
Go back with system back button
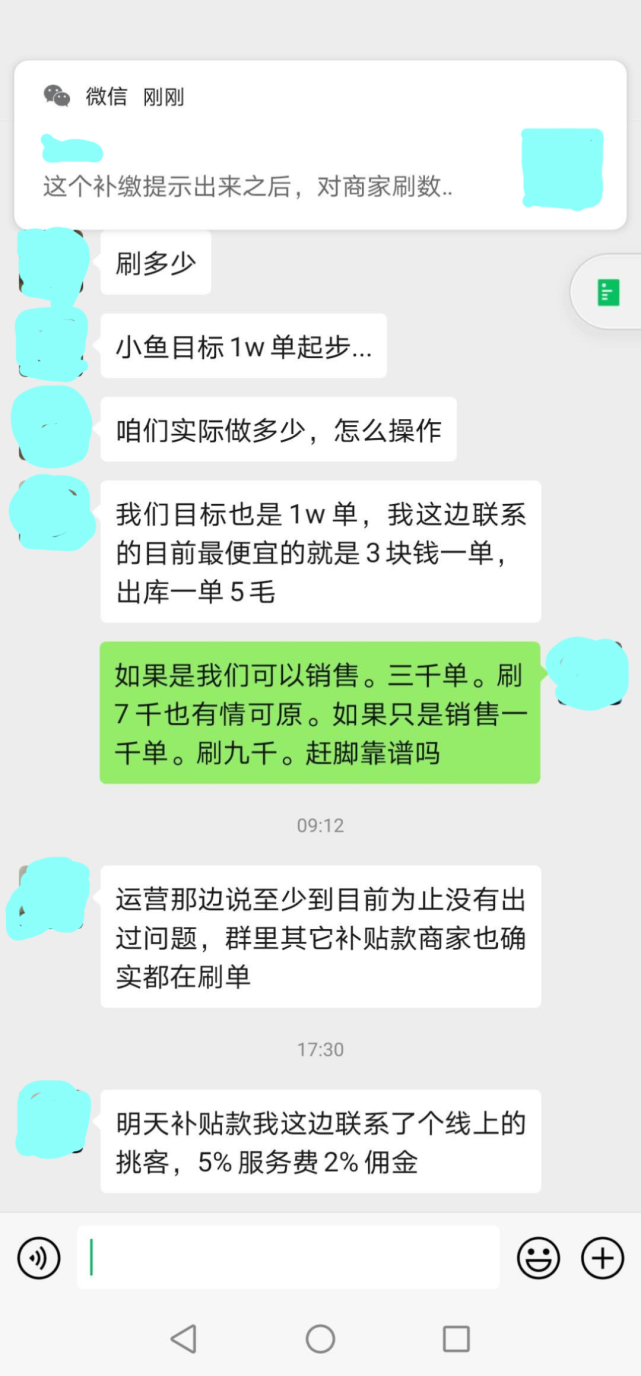pyautogui.click(x=183, y=1339)
